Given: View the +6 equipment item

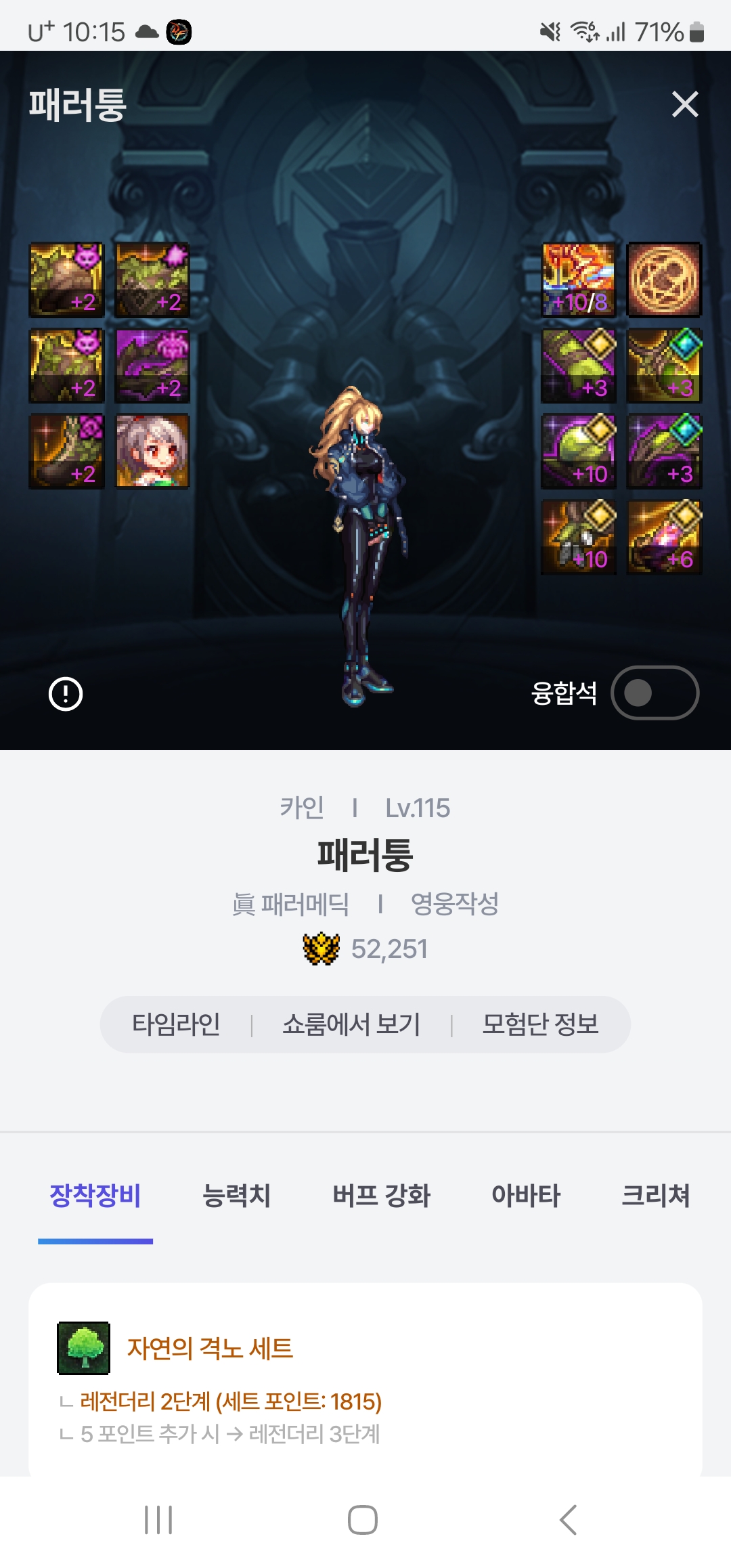Looking at the screenshot, I should pyautogui.click(x=664, y=538).
